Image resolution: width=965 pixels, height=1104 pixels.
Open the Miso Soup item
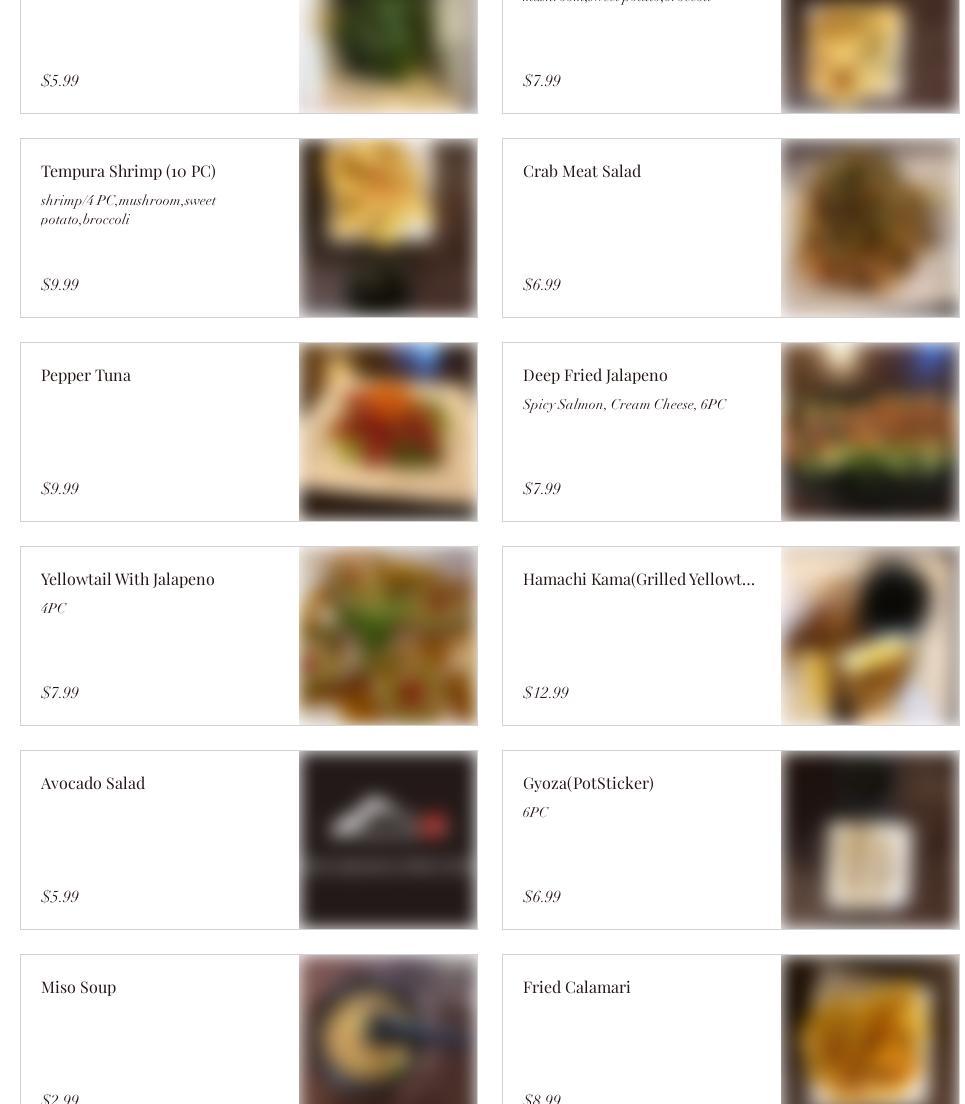pos(79,988)
